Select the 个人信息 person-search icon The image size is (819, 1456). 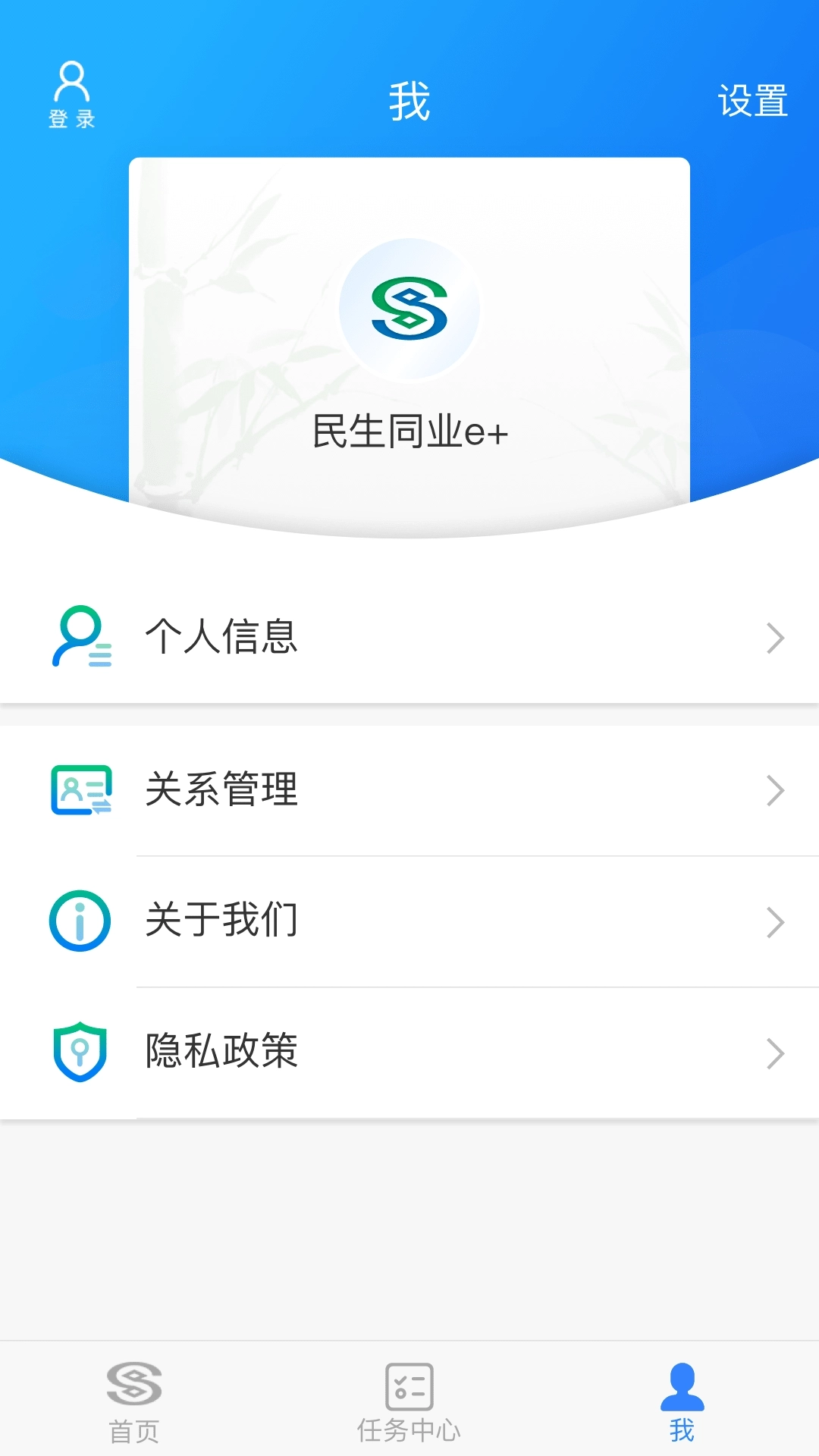(80, 638)
